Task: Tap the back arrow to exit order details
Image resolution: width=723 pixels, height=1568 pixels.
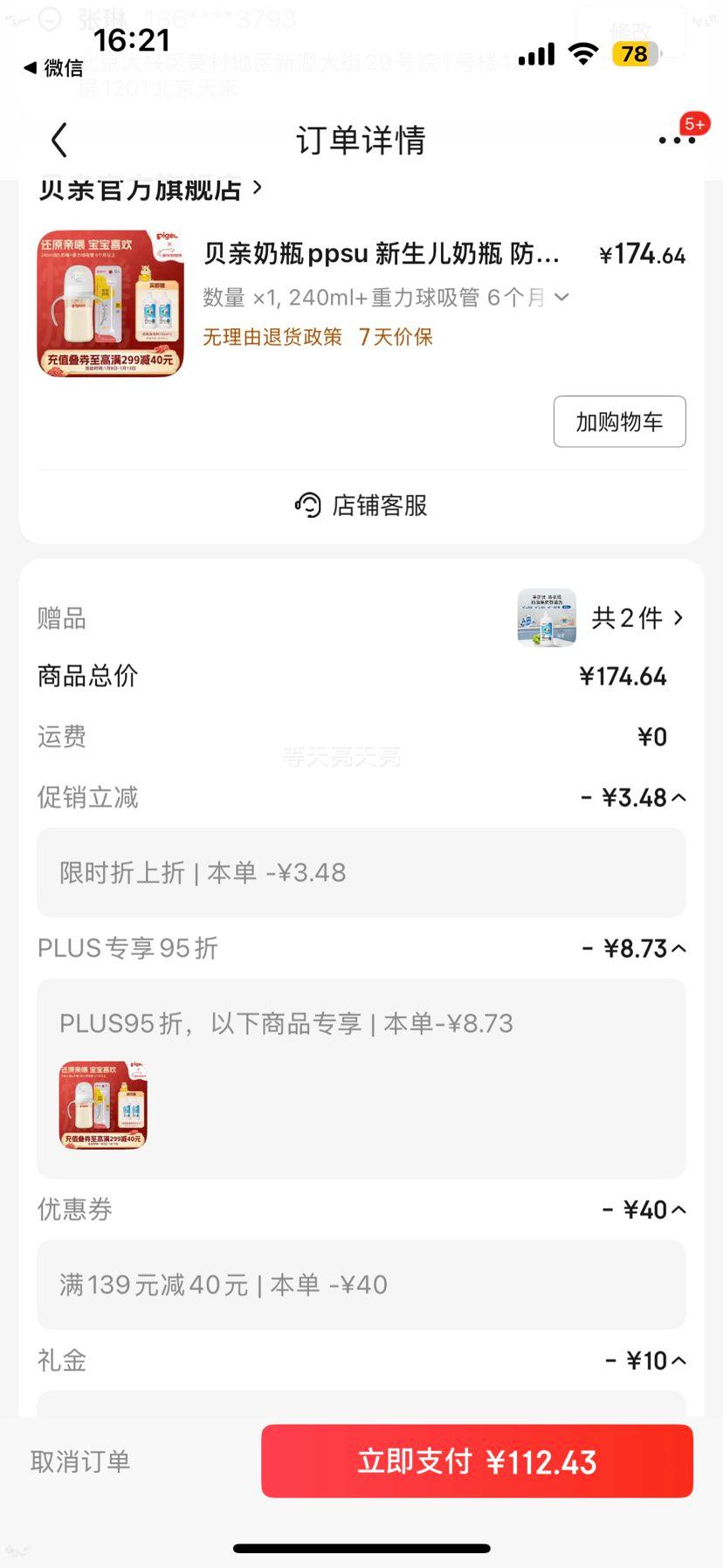Action: [x=58, y=140]
